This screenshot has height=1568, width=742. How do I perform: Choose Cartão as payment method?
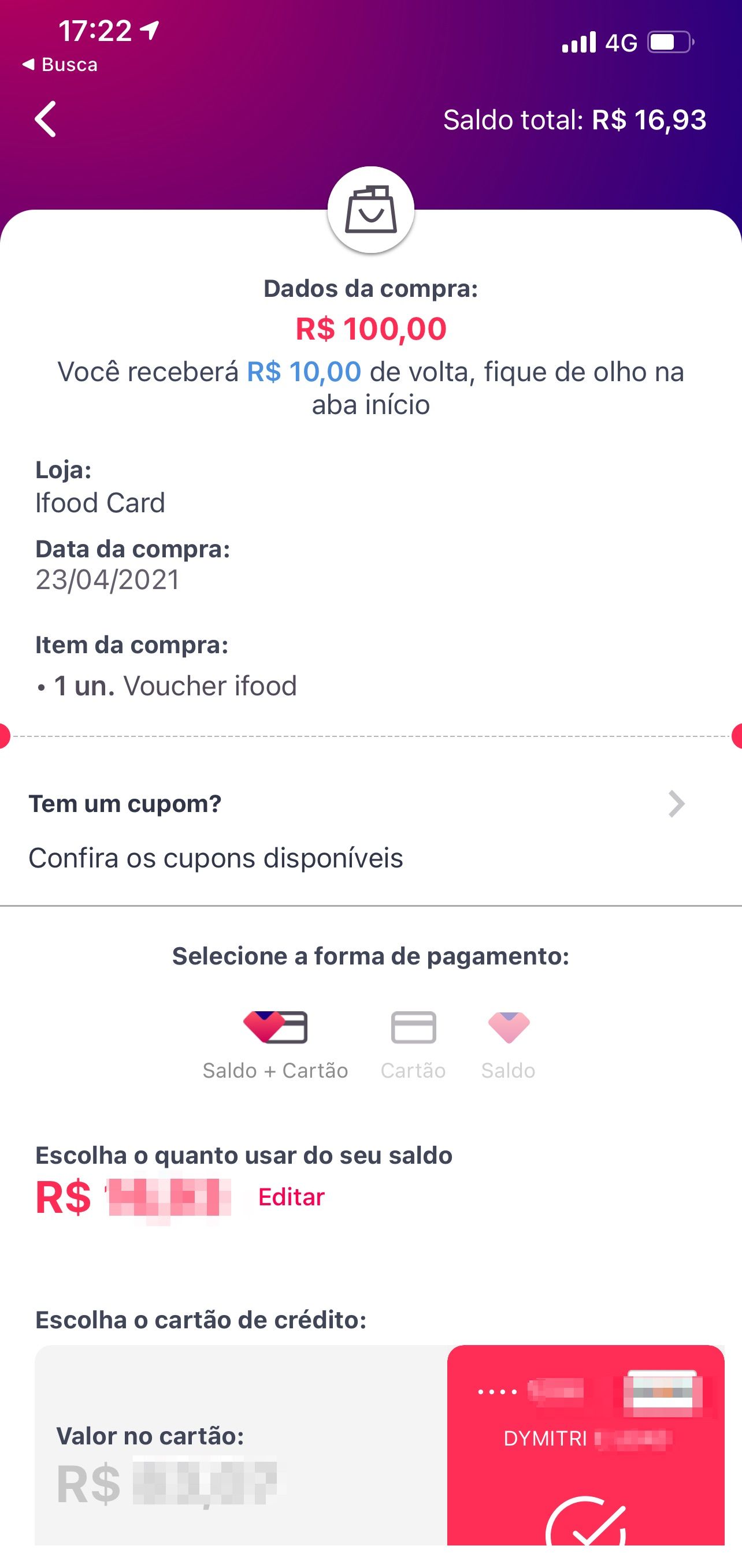413,1045
